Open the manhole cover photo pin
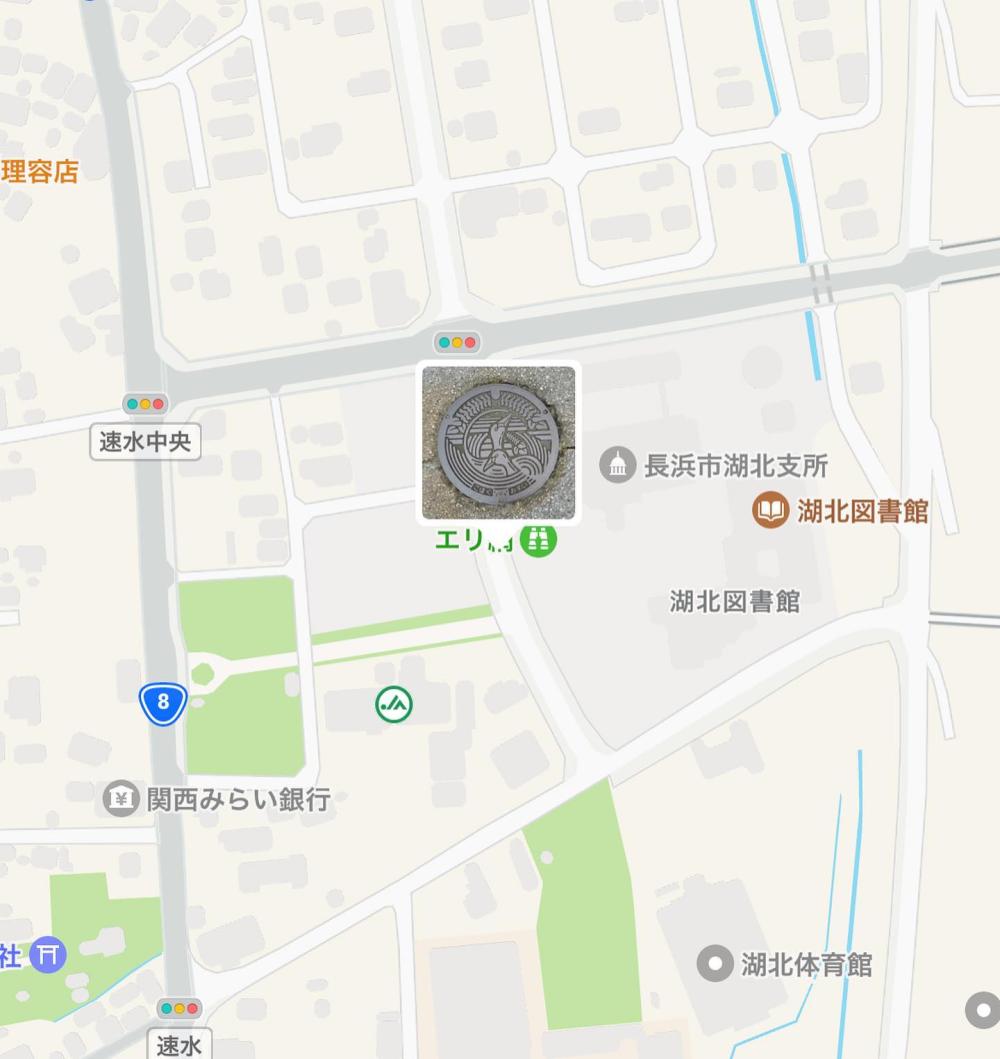The width and height of the screenshot is (1000, 1059). pos(498,442)
